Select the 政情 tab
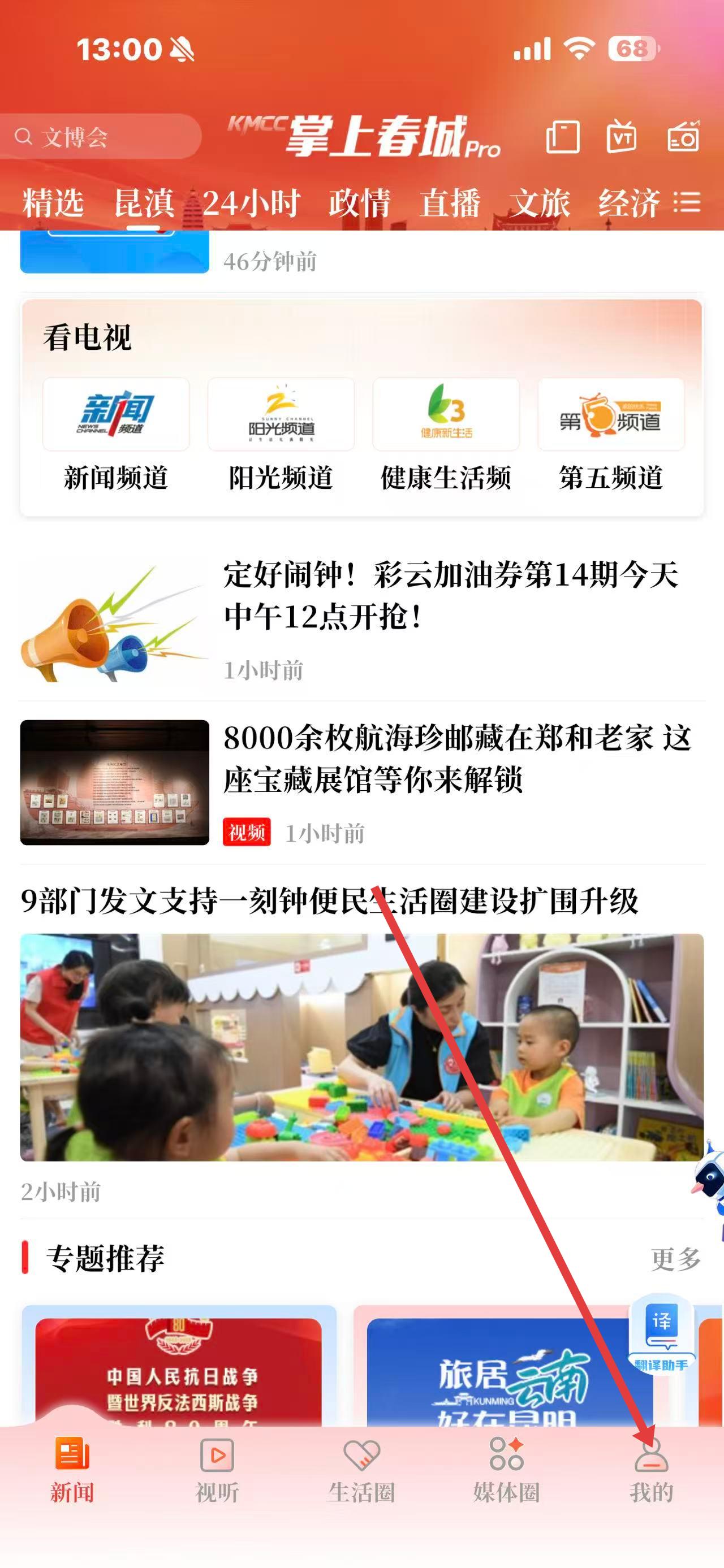Screen dimensions: 724x1568 tap(359, 203)
